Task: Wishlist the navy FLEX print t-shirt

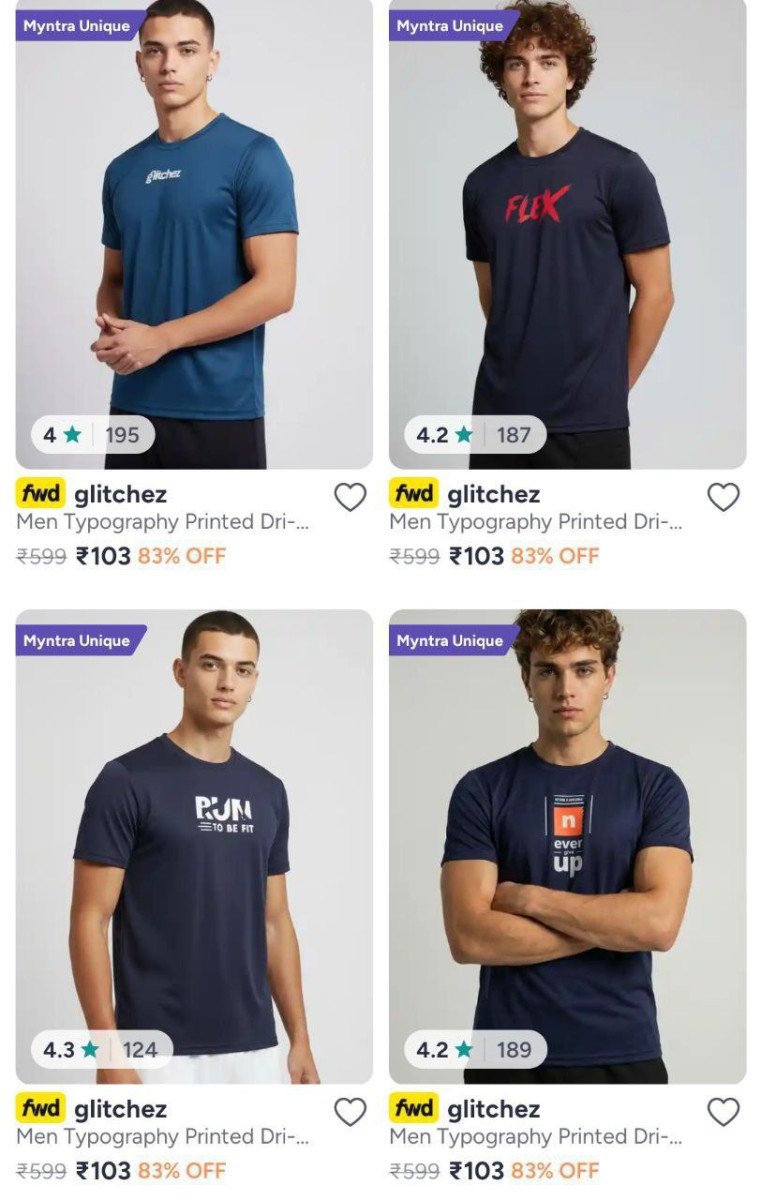Action: click(723, 497)
